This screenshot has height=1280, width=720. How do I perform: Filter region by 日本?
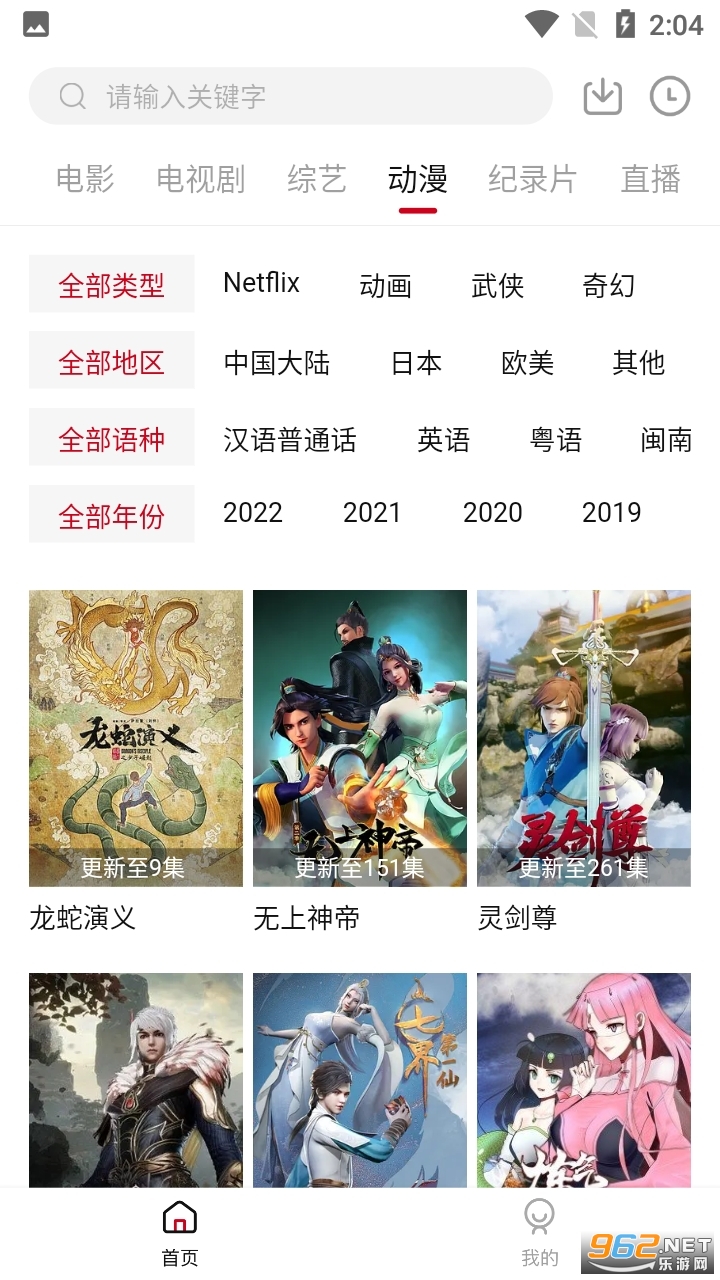point(416,363)
